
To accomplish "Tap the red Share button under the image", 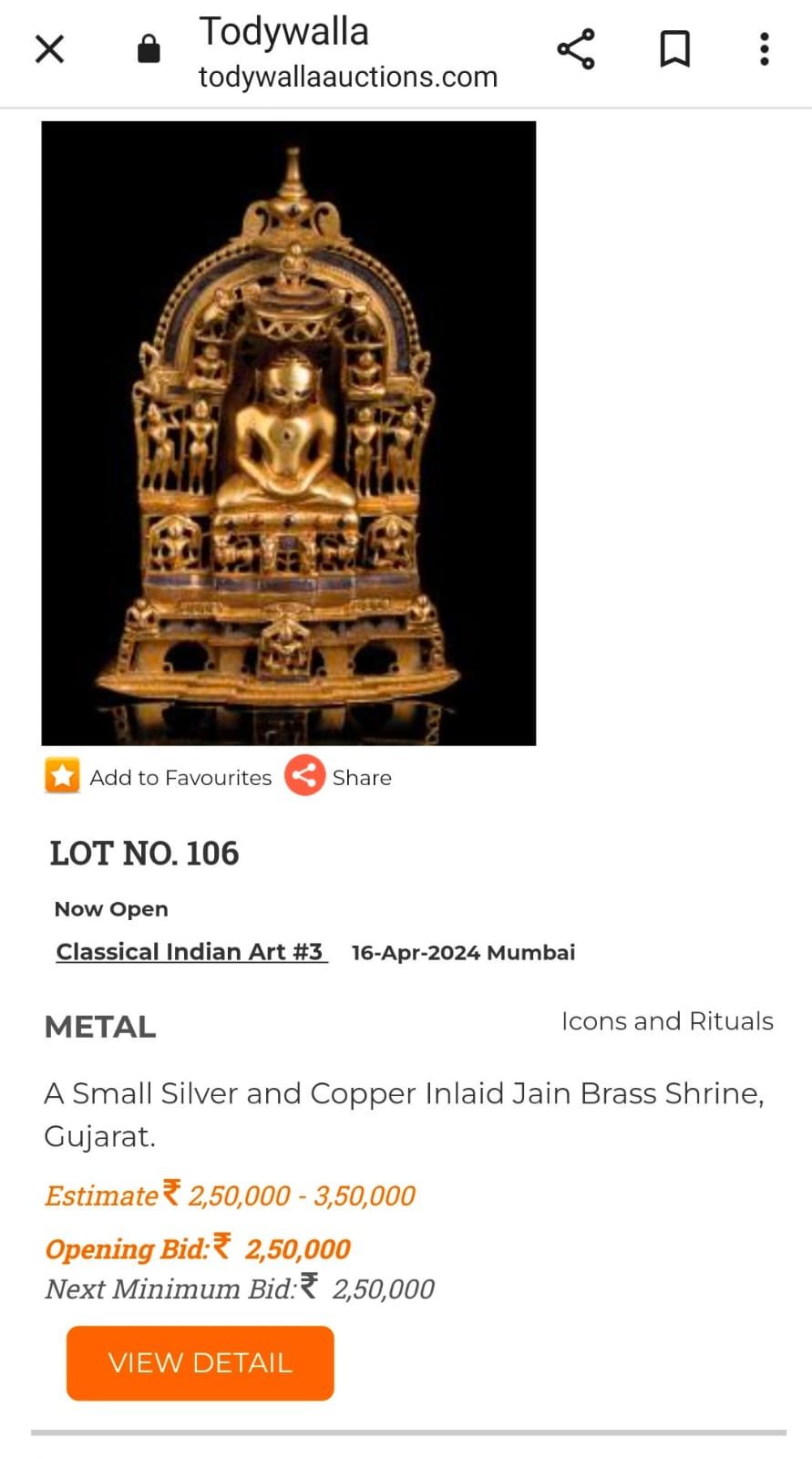I will point(305,777).
